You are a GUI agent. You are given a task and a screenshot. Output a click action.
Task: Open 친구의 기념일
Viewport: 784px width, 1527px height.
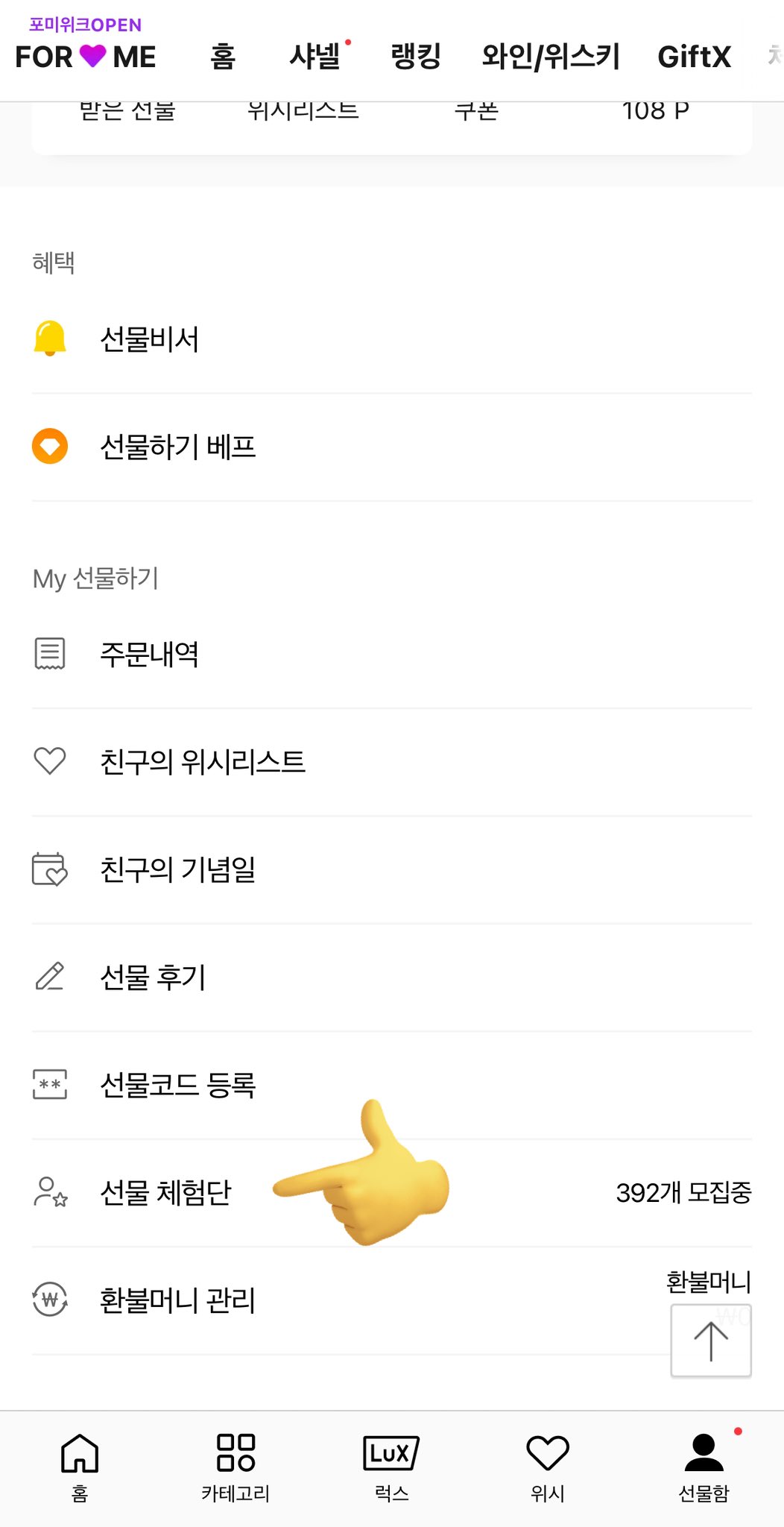pyautogui.click(x=177, y=869)
